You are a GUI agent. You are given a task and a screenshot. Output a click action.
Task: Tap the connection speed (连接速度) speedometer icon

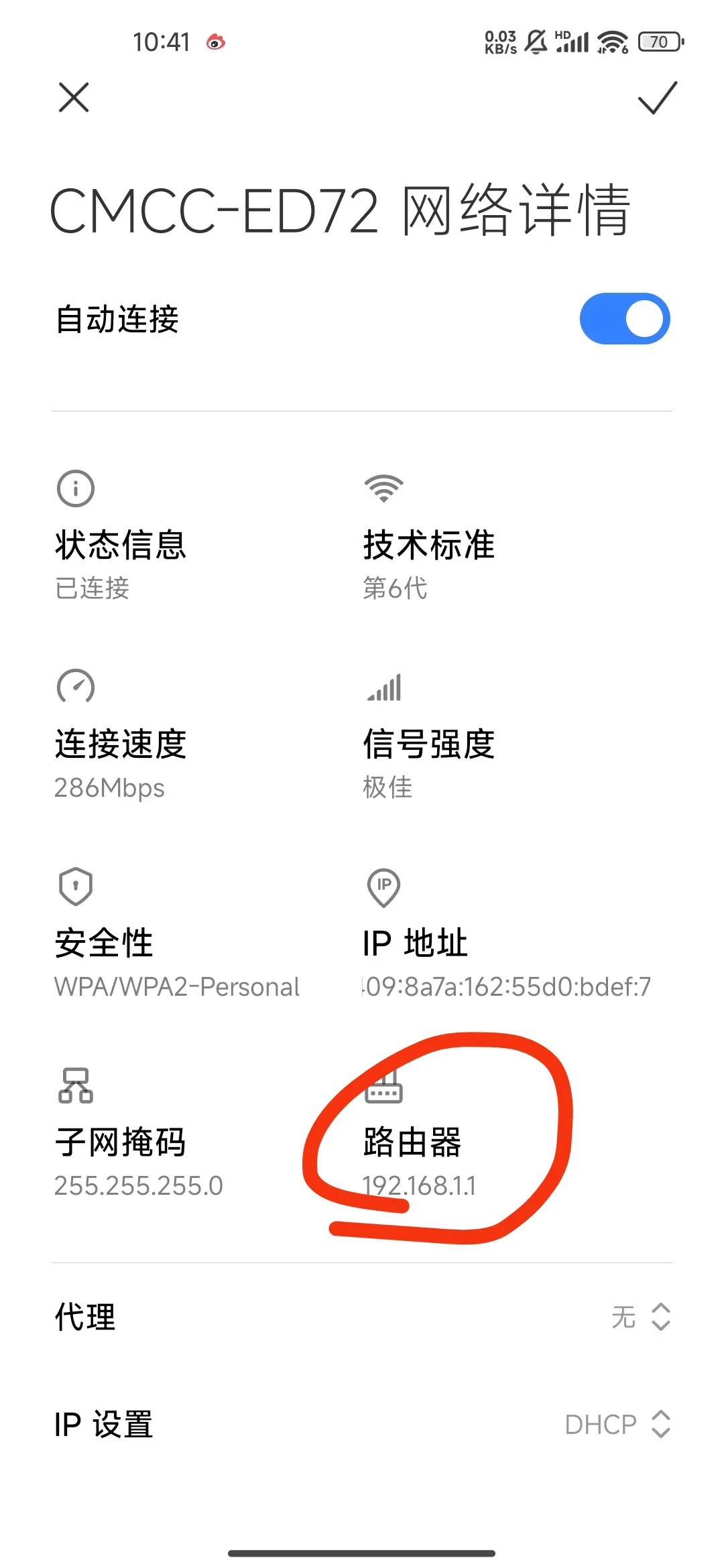pyautogui.click(x=75, y=687)
